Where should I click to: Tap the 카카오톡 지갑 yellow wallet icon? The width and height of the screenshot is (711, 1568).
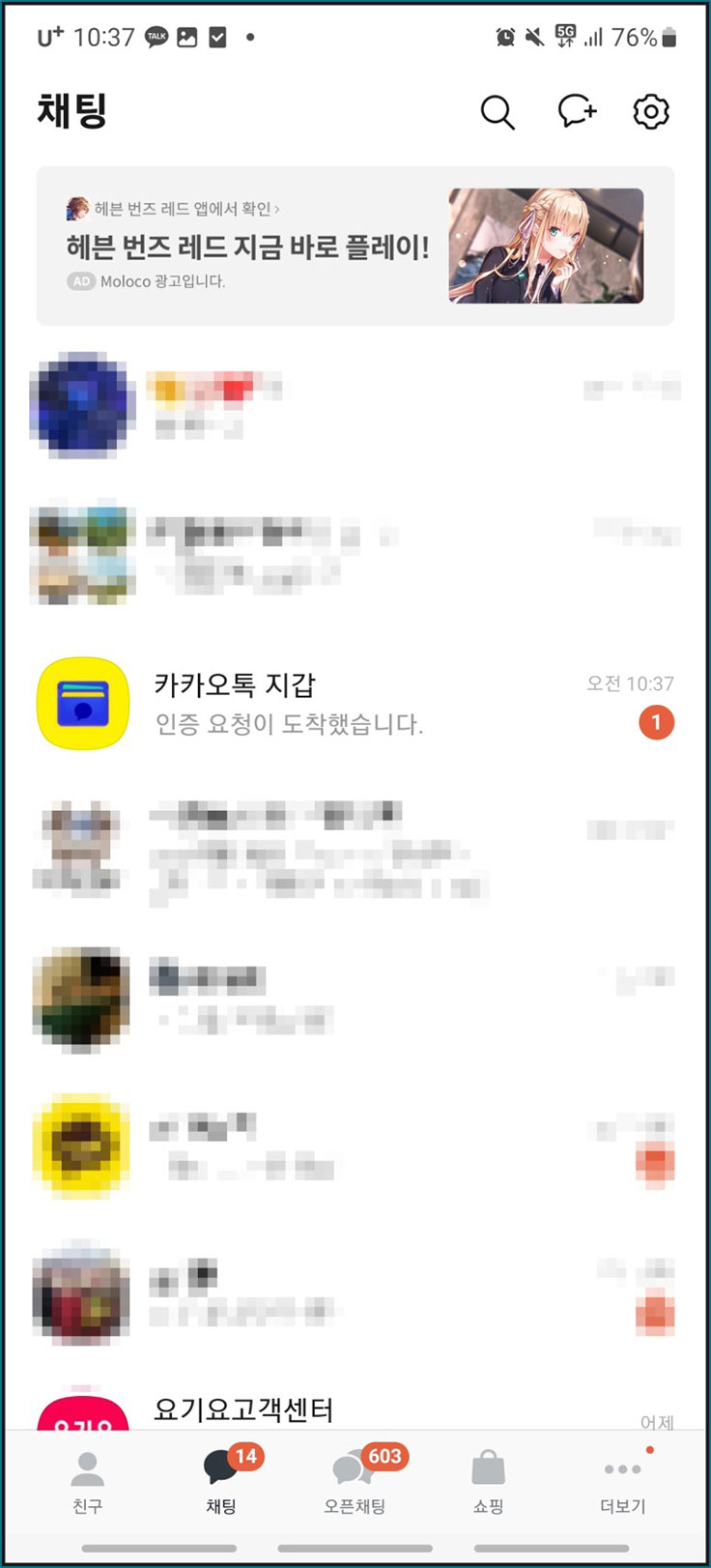82,703
